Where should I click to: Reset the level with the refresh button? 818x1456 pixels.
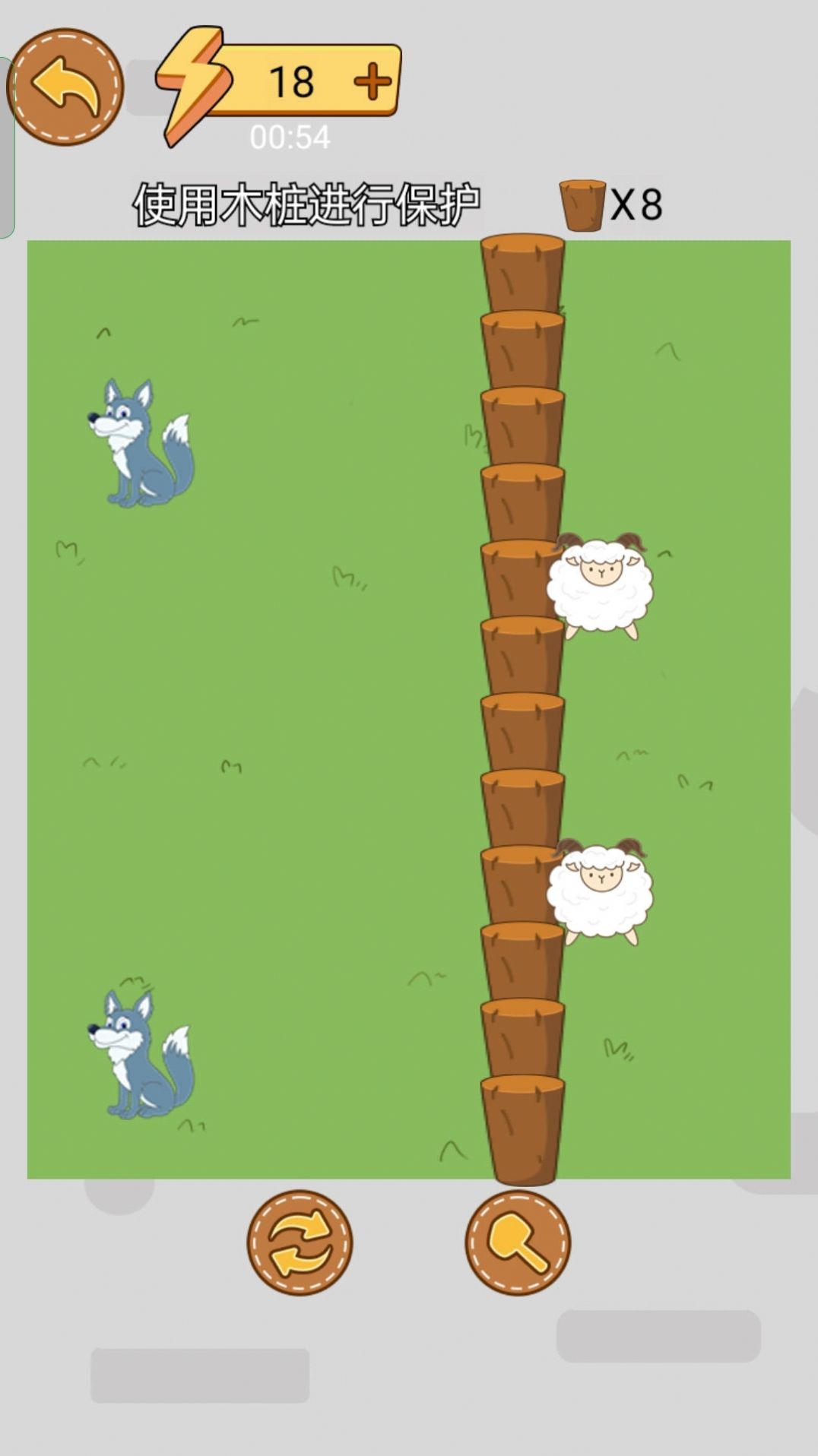300,1242
